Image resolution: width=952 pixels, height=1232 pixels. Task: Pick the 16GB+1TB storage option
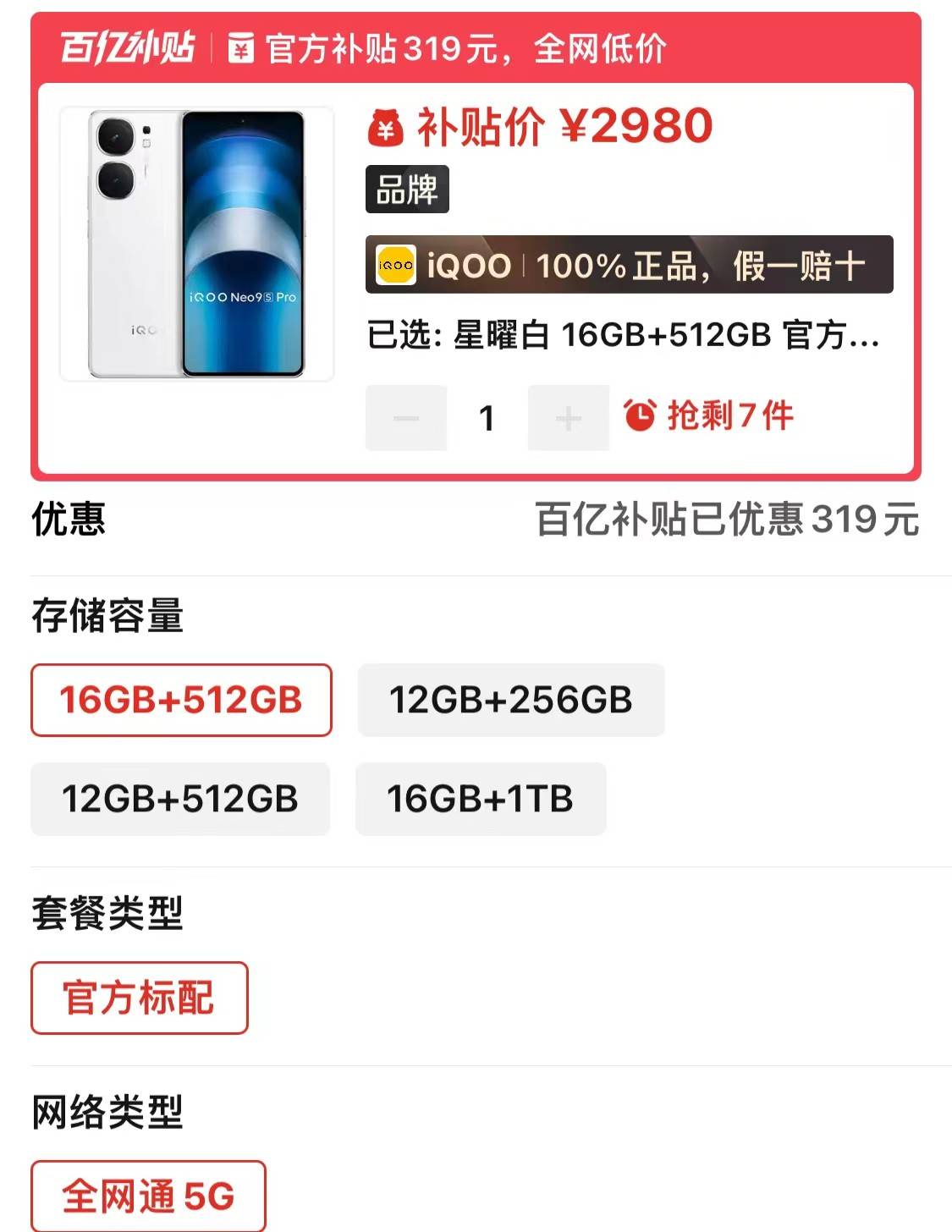pos(480,799)
